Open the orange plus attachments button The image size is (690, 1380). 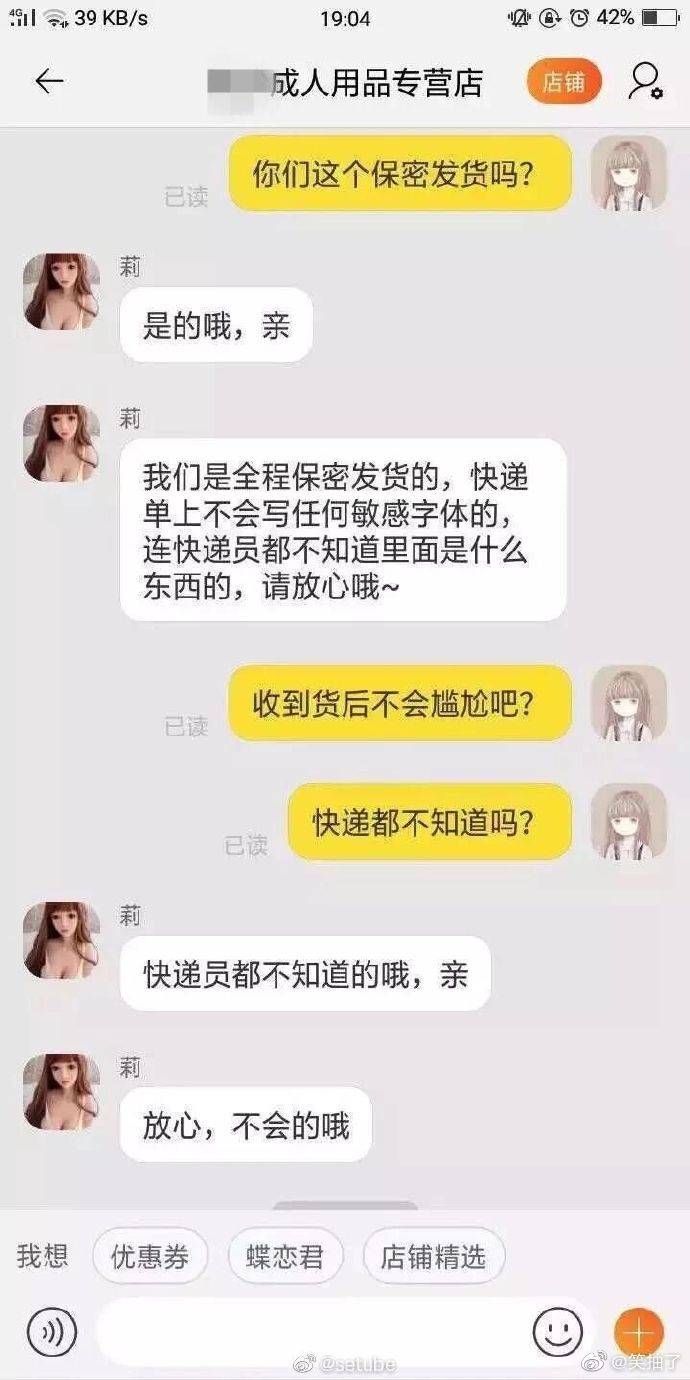tap(639, 1332)
